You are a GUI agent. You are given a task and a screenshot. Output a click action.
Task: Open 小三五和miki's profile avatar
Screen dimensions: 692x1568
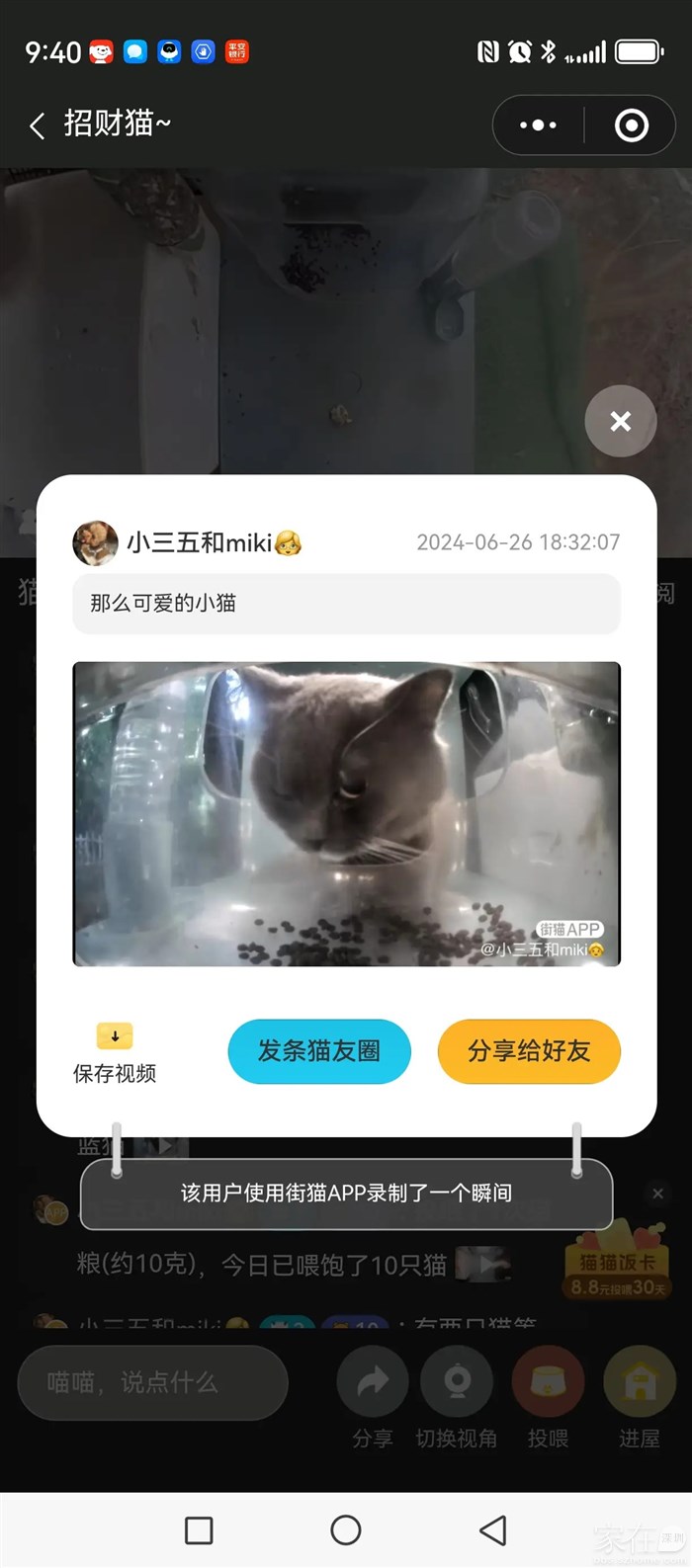tap(95, 542)
